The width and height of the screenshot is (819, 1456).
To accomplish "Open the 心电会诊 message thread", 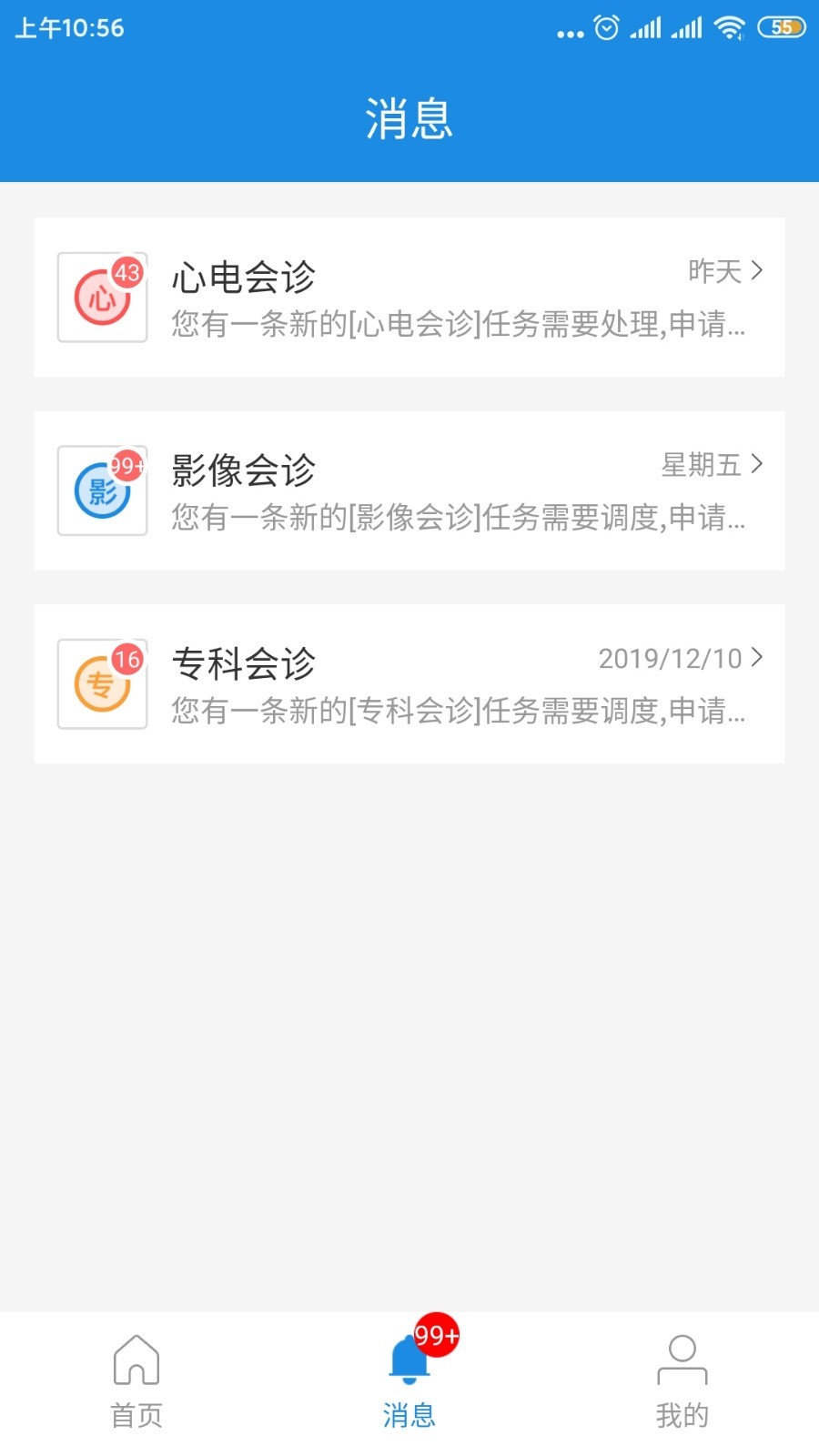I will [409, 298].
